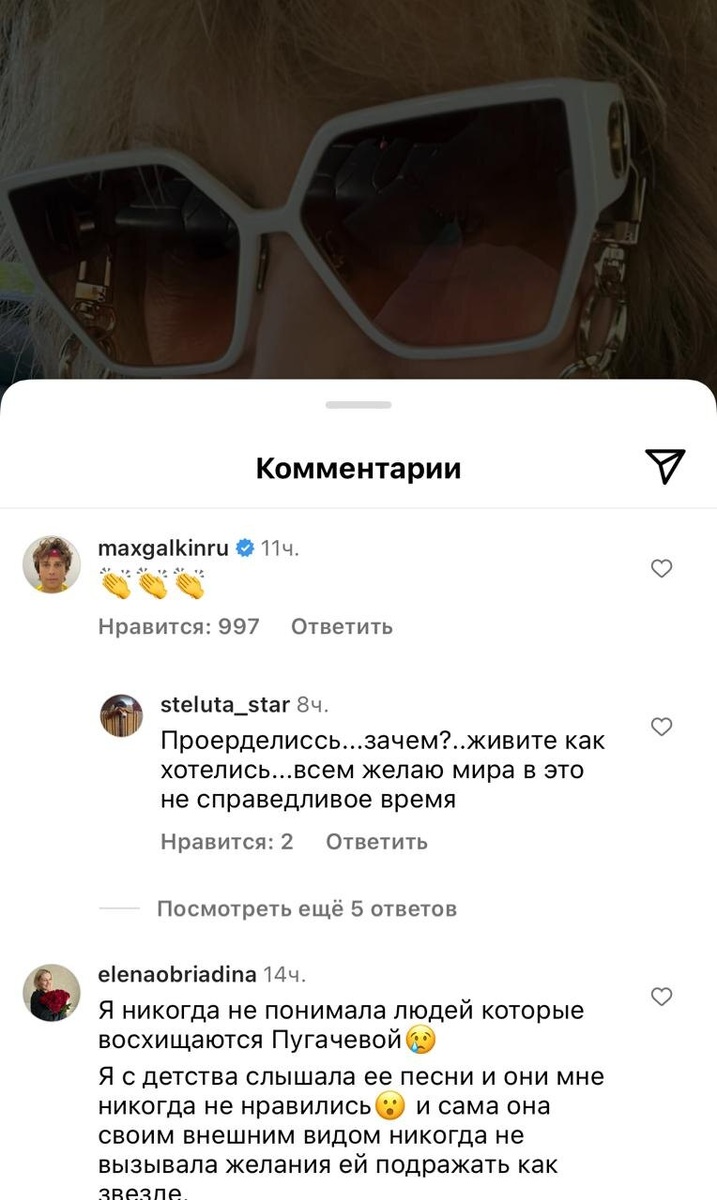Reply to maxgalkinru's comment
This screenshot has height=1200, width=717.
(x=341, y=627)
